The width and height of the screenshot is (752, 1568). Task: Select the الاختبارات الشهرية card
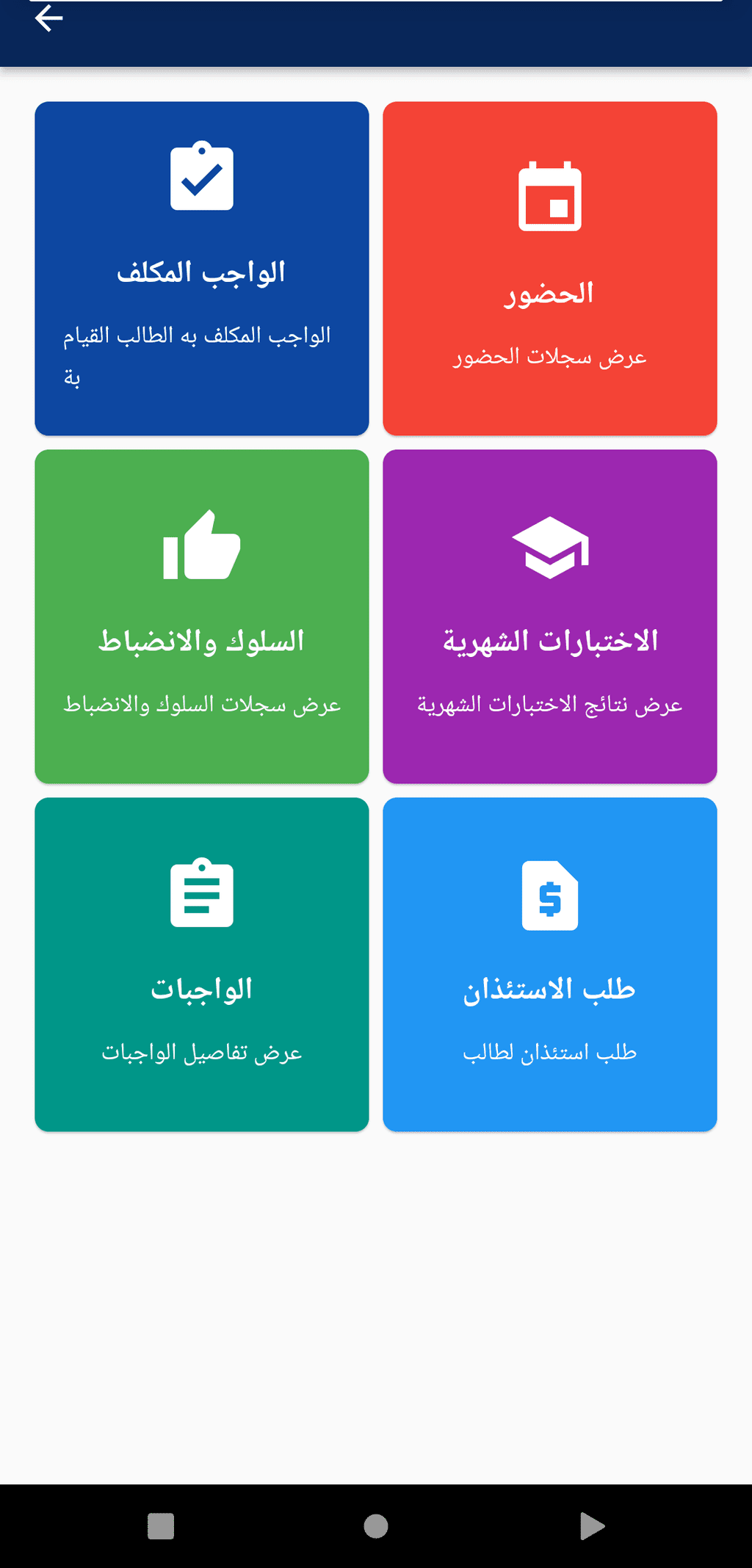pos(550,617)
